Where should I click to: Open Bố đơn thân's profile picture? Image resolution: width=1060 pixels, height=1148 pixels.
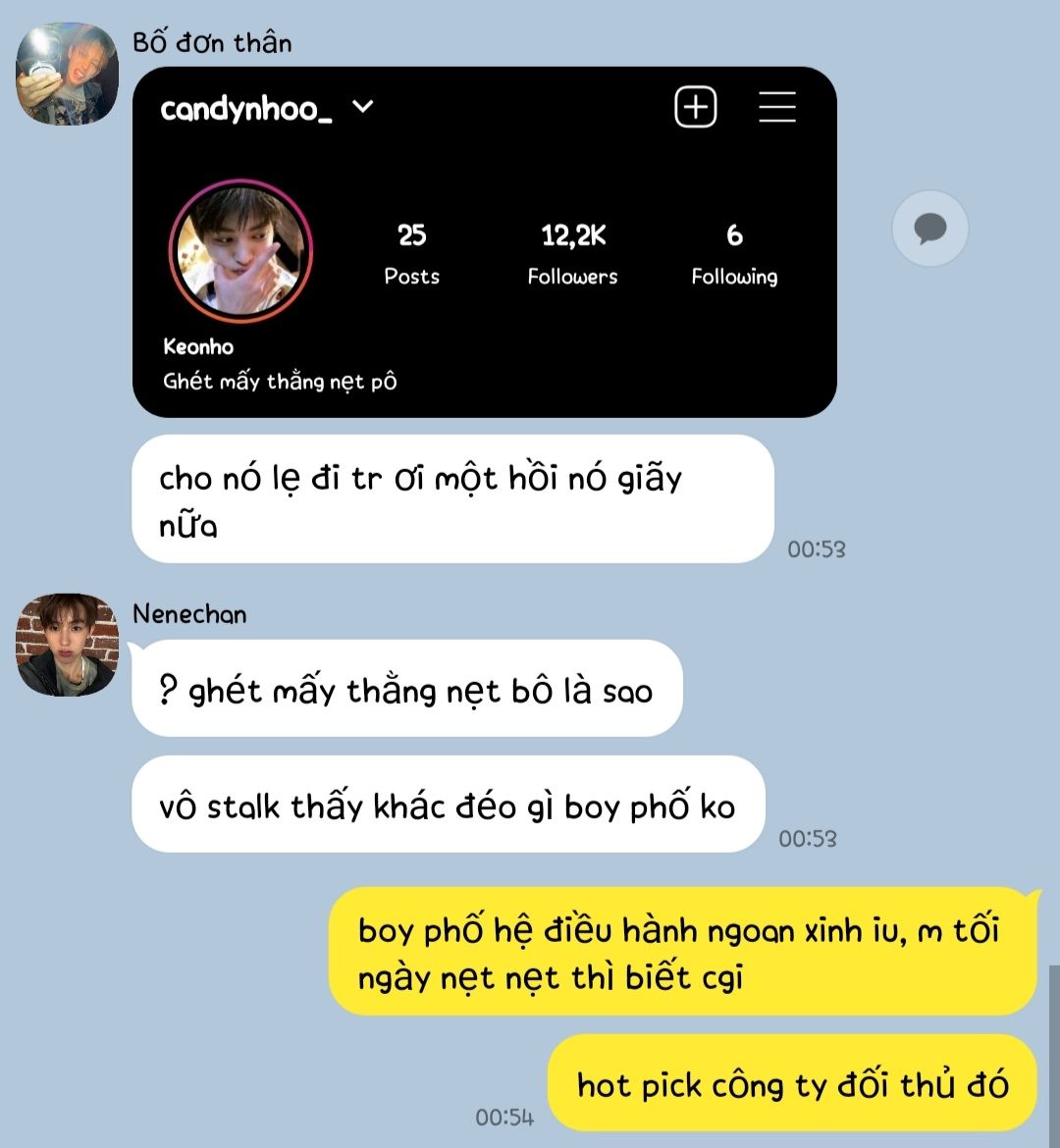click(x=67, y=75)
